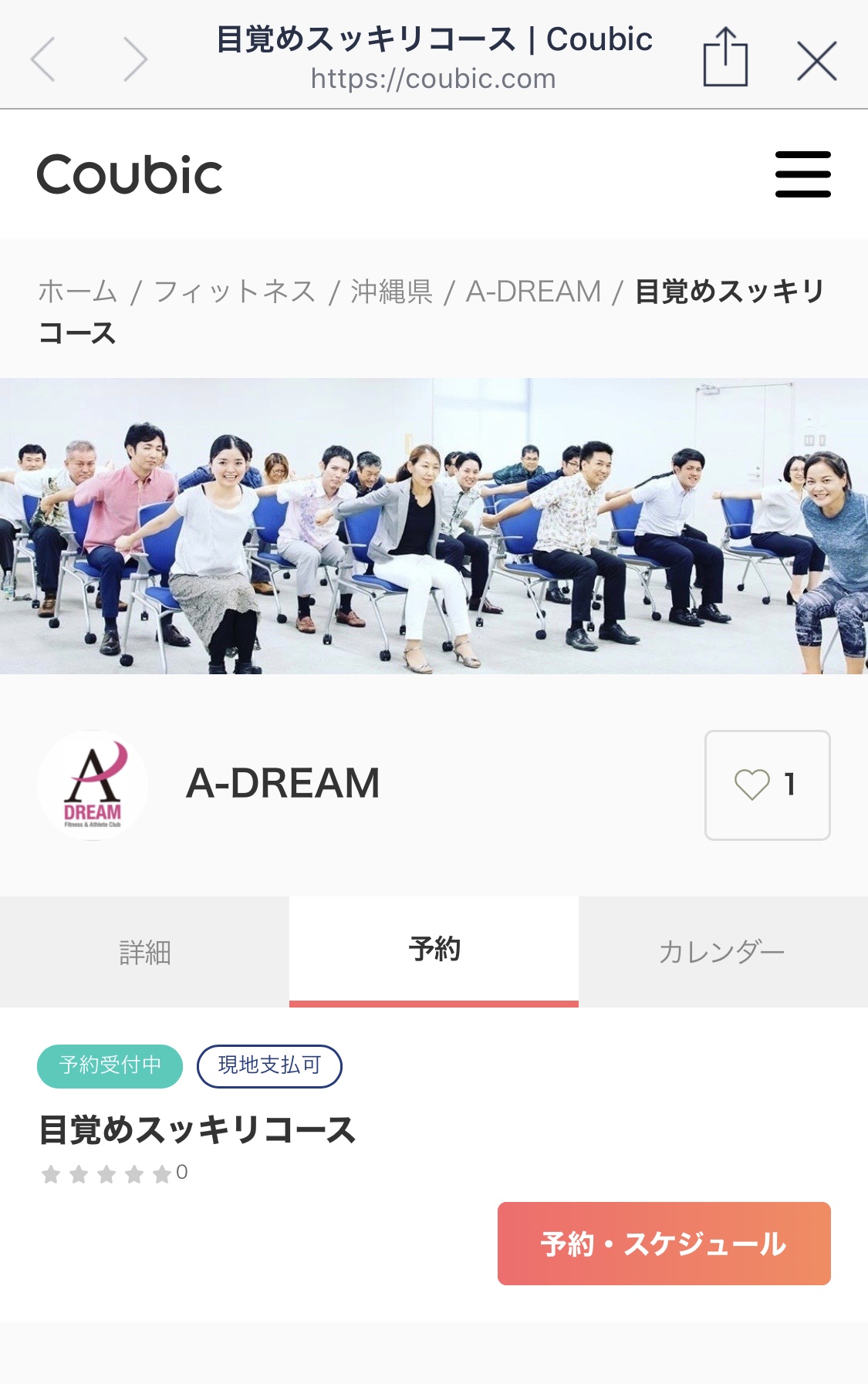This screenshot has height=1384, width=868.
Task: Open the hamburger menu
Action: (x=802, y=174)
